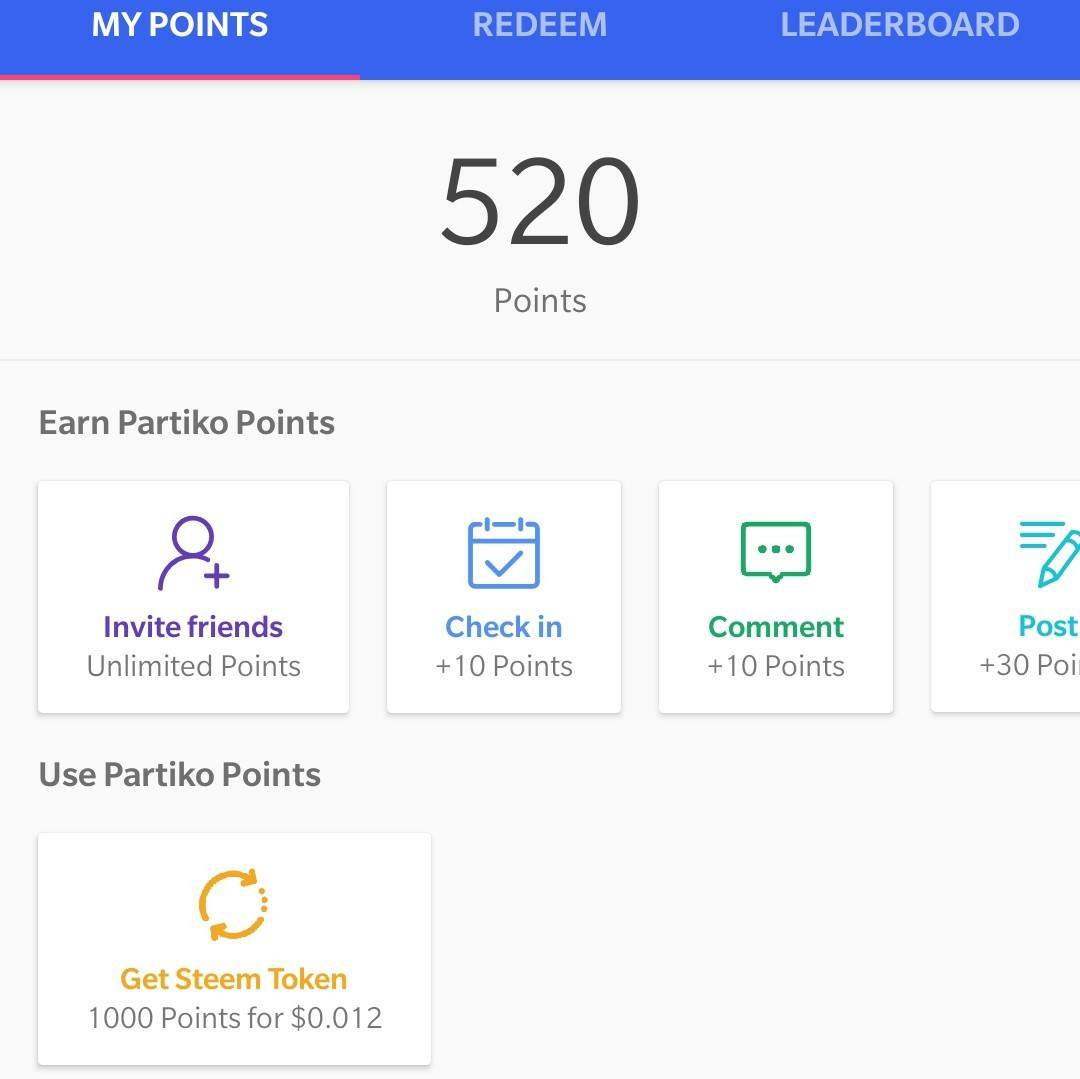Open the Invite friends card
This screenshot has height=1079, width=1080.
[194, 597]
